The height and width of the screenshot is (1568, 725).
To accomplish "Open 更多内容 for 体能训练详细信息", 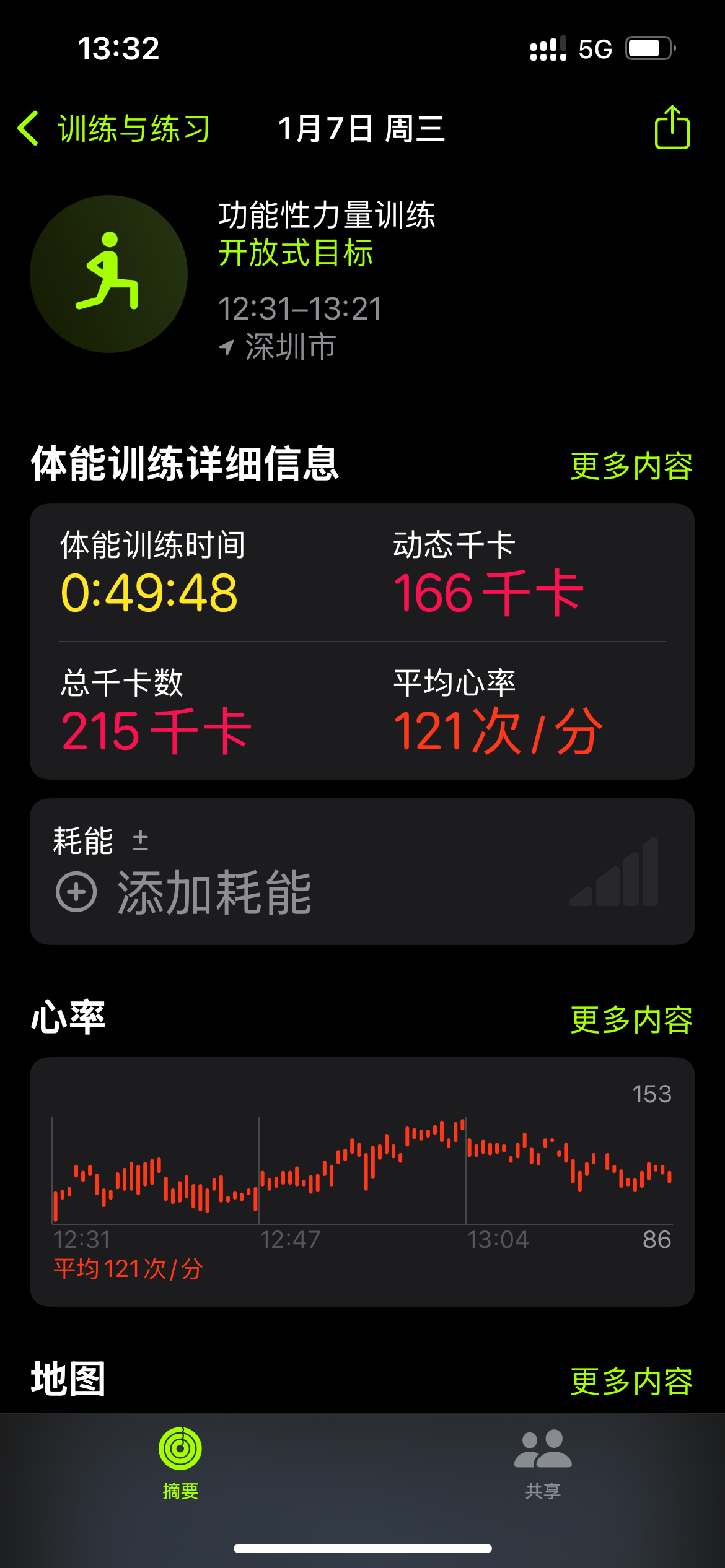I will [631, 466].
